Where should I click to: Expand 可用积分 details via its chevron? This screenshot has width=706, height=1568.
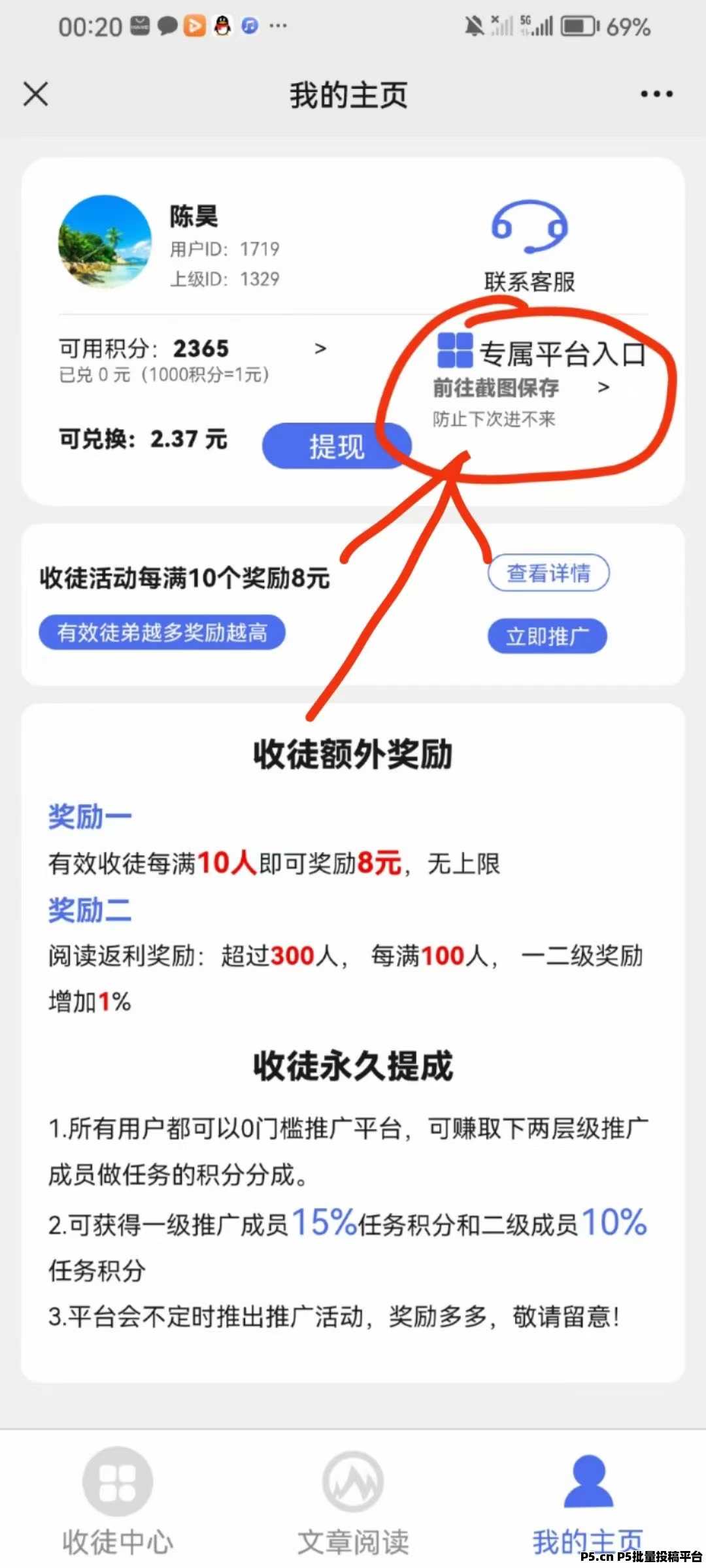pos(322,350)
